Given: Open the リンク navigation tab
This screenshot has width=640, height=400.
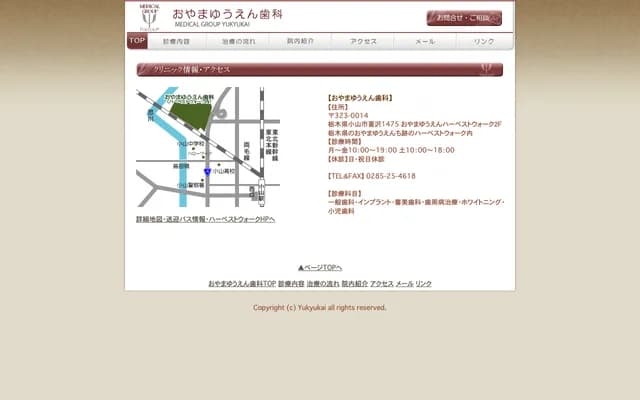Looking at the screenshot, I should click(484, 41).
